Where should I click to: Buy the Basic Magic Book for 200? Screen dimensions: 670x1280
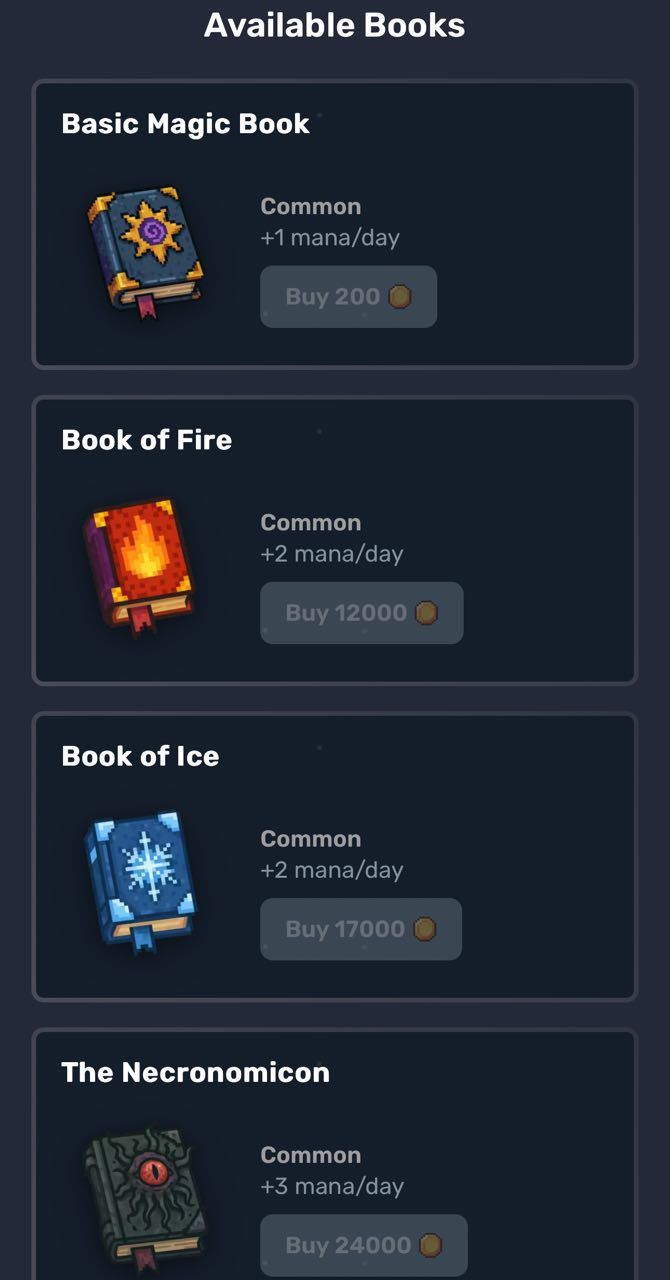348,296
